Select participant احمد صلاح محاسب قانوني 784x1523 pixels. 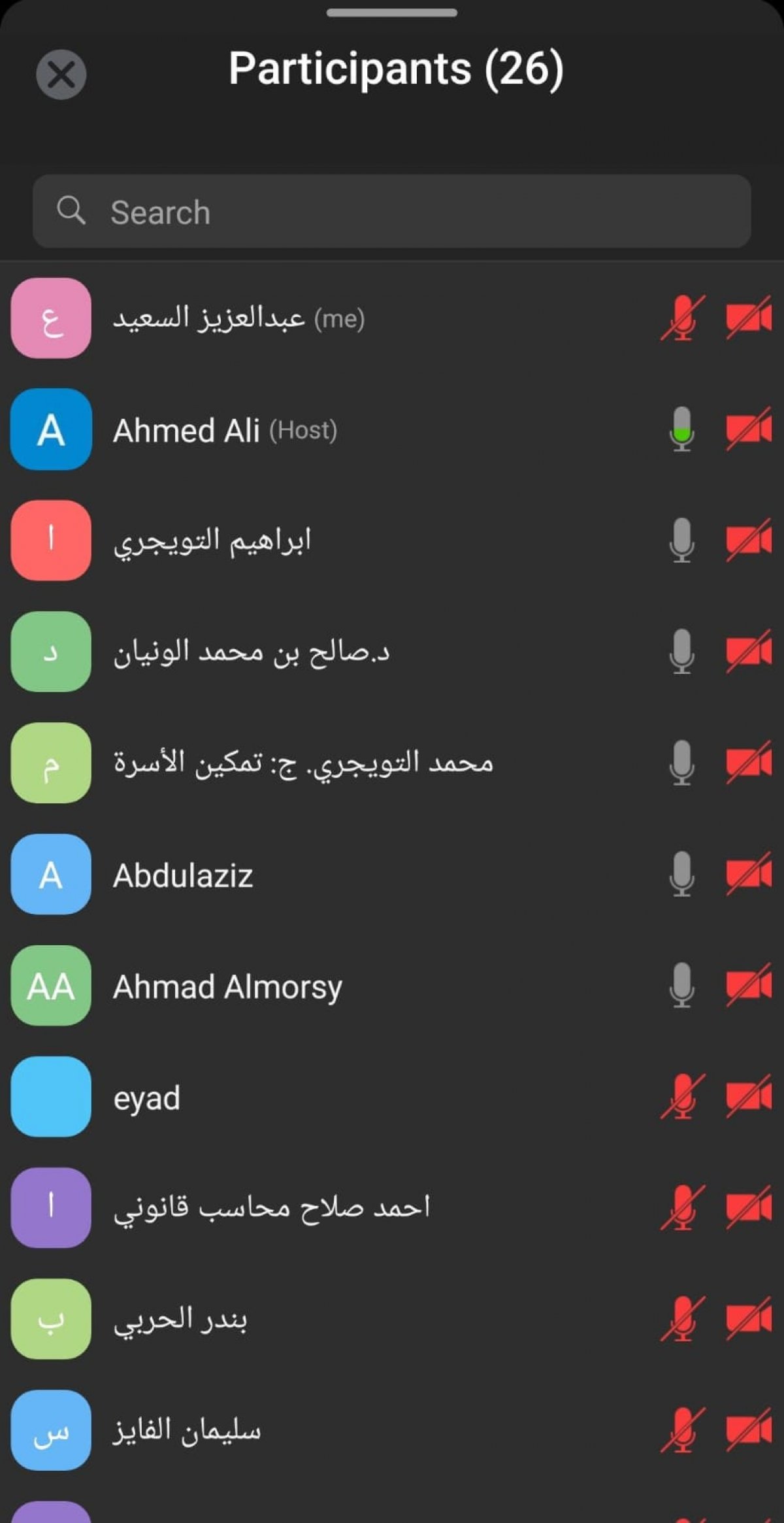[x=392, y=1207]
